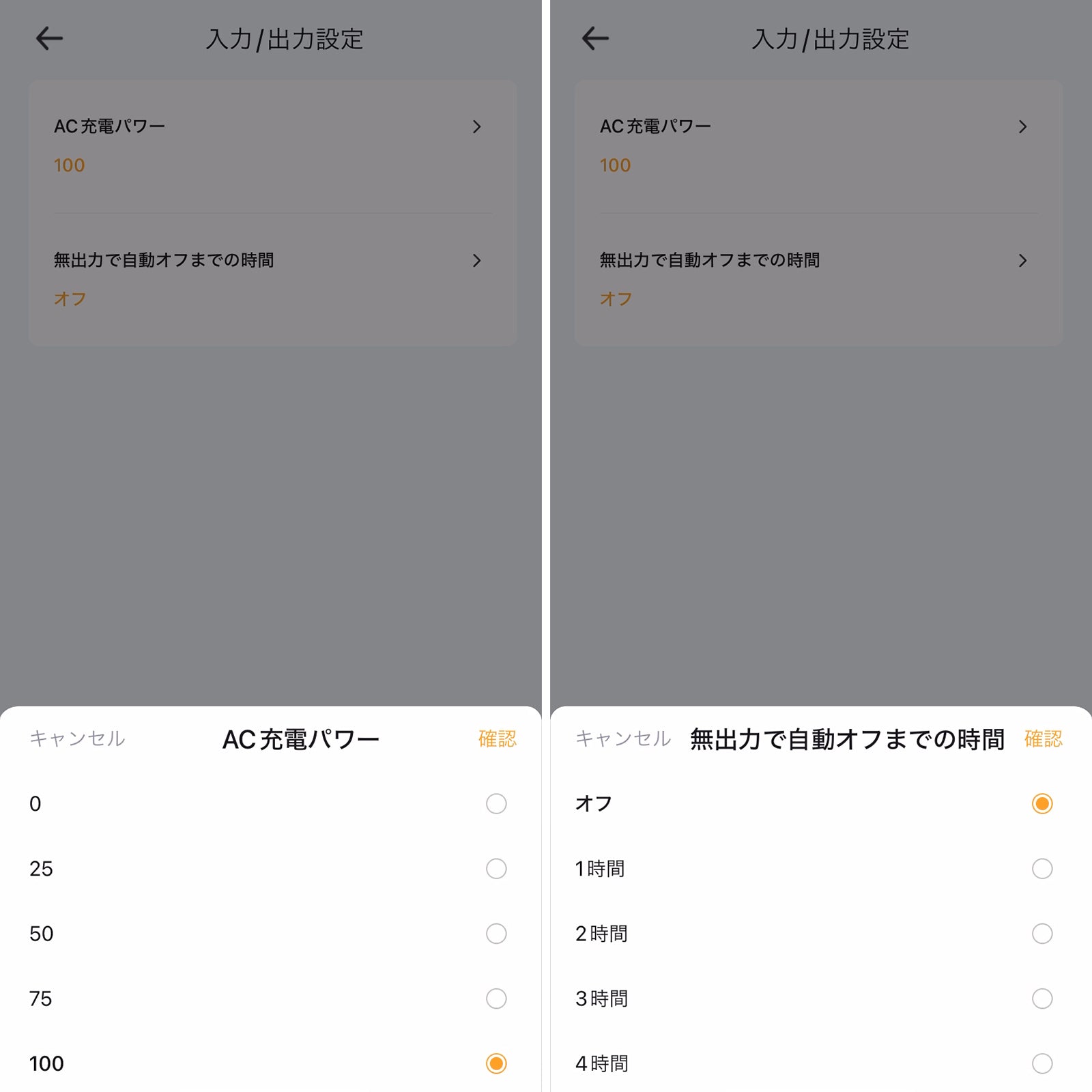
Task: Select 0 for AC charging power
Action: 496,803
